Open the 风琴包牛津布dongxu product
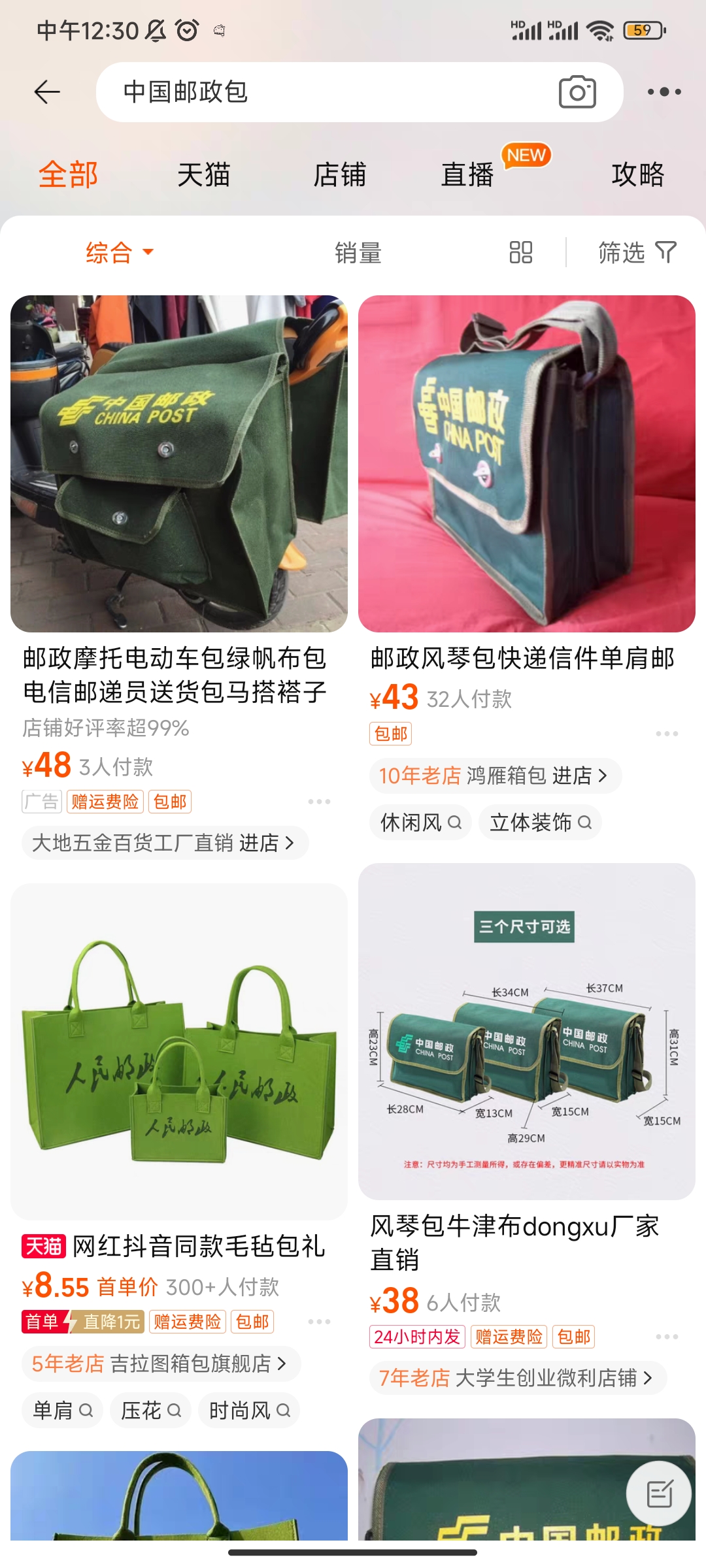The width and height of the screenshot is (706, 1568). [x=526, y=1032]
